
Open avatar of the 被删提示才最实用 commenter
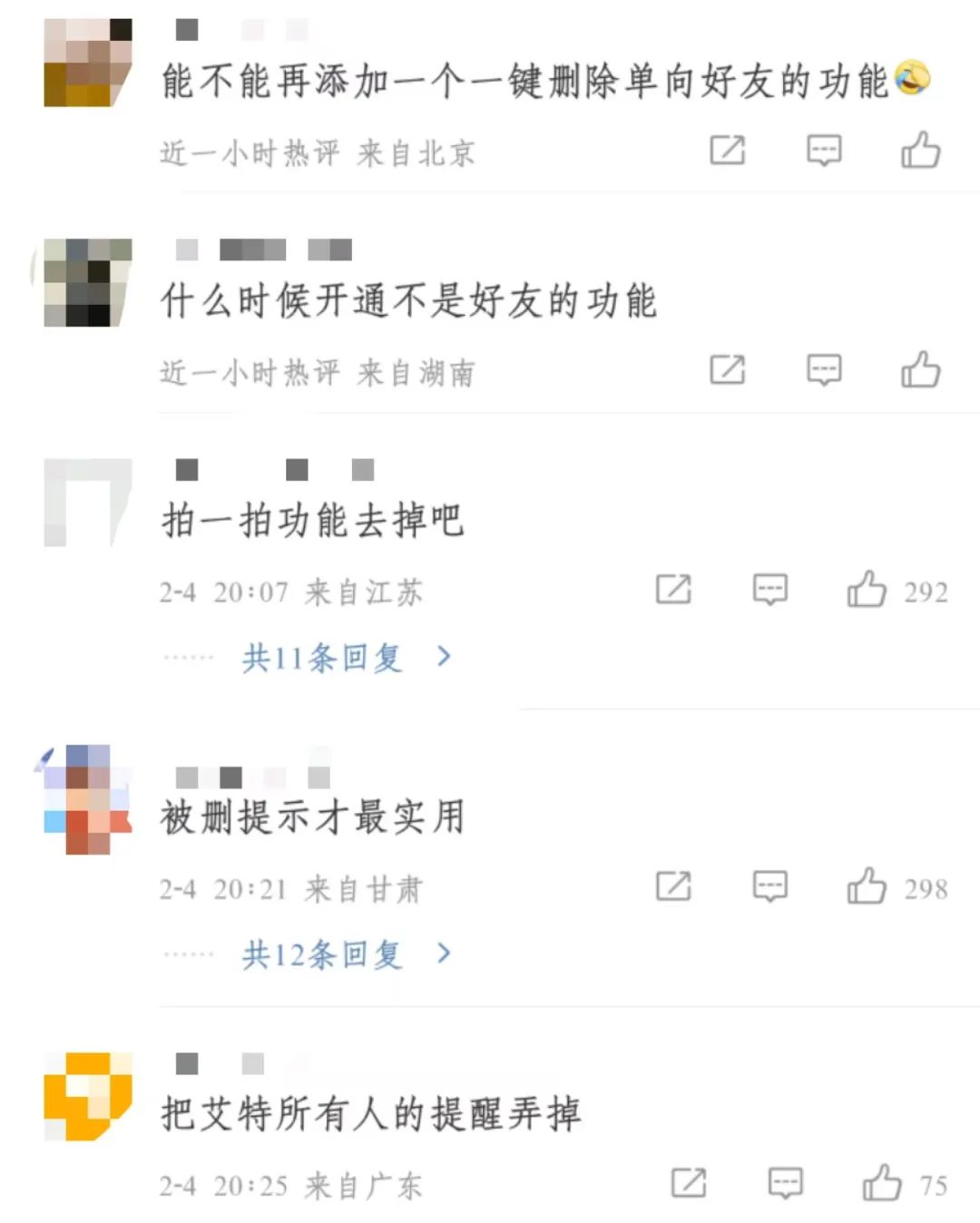(x=88, y=799)
